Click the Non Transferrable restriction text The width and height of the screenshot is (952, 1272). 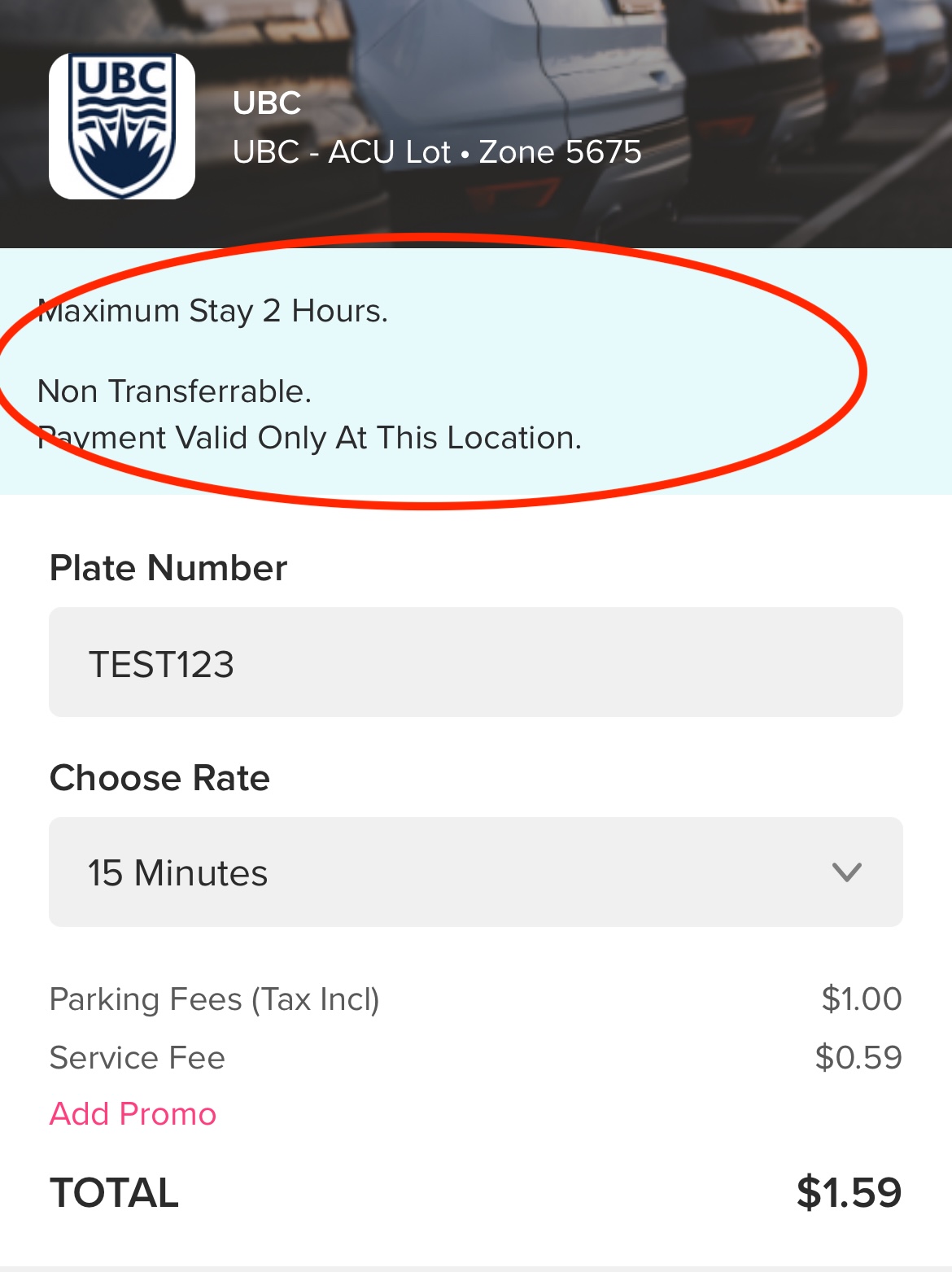pyautogui.click(x=175, y=391)
